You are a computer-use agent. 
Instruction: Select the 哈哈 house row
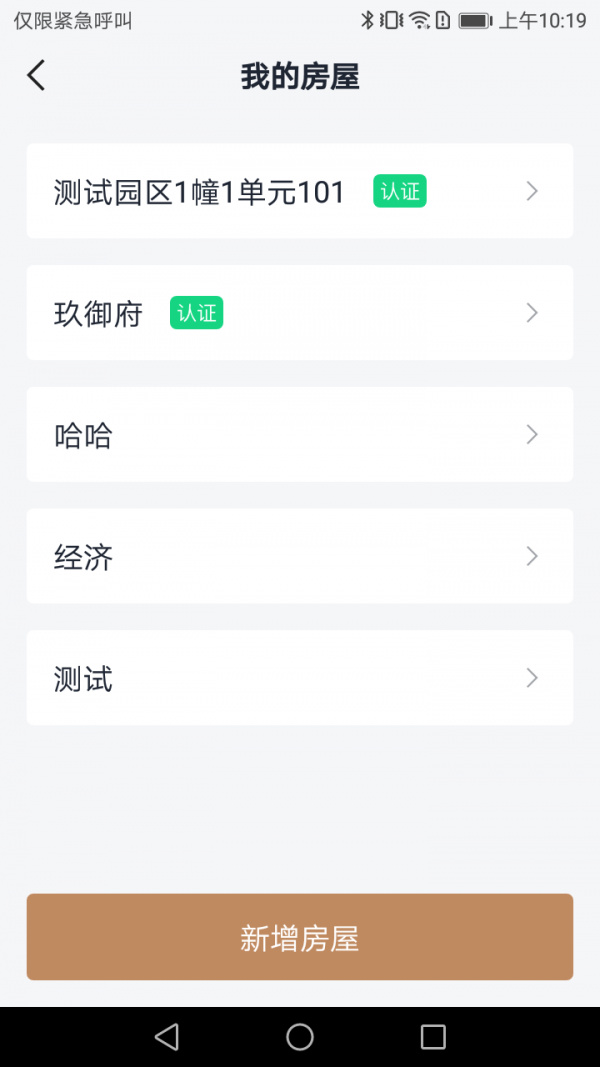(x=300, y=435)
